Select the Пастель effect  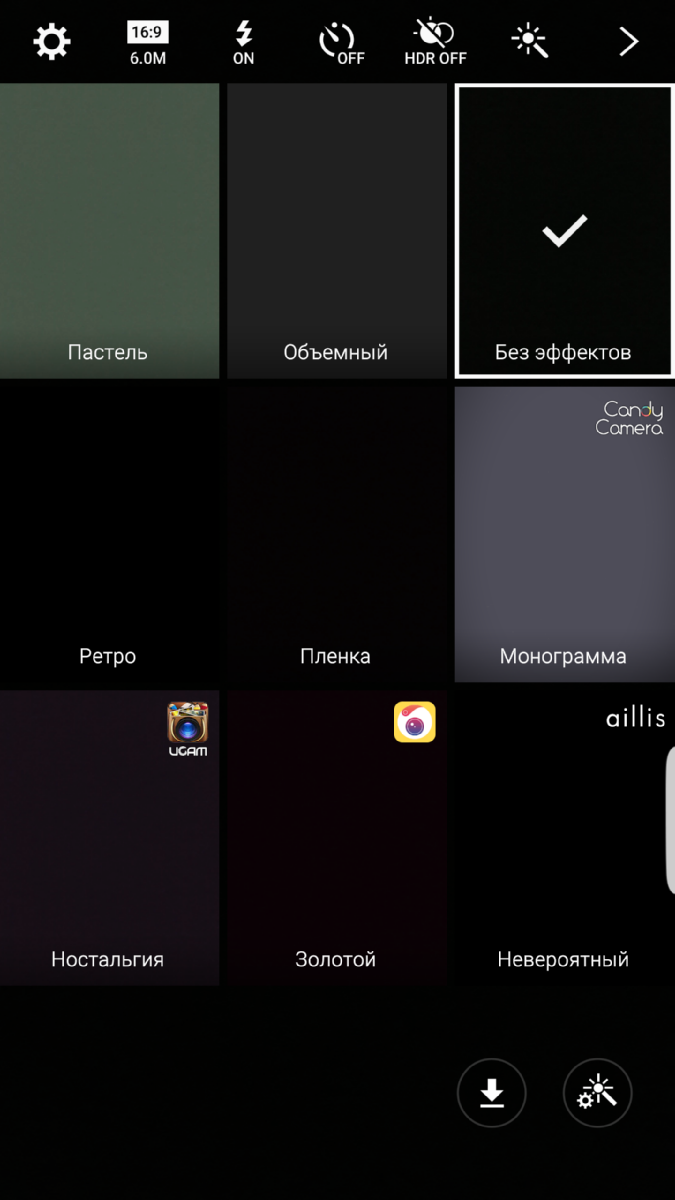pos(108,231)
